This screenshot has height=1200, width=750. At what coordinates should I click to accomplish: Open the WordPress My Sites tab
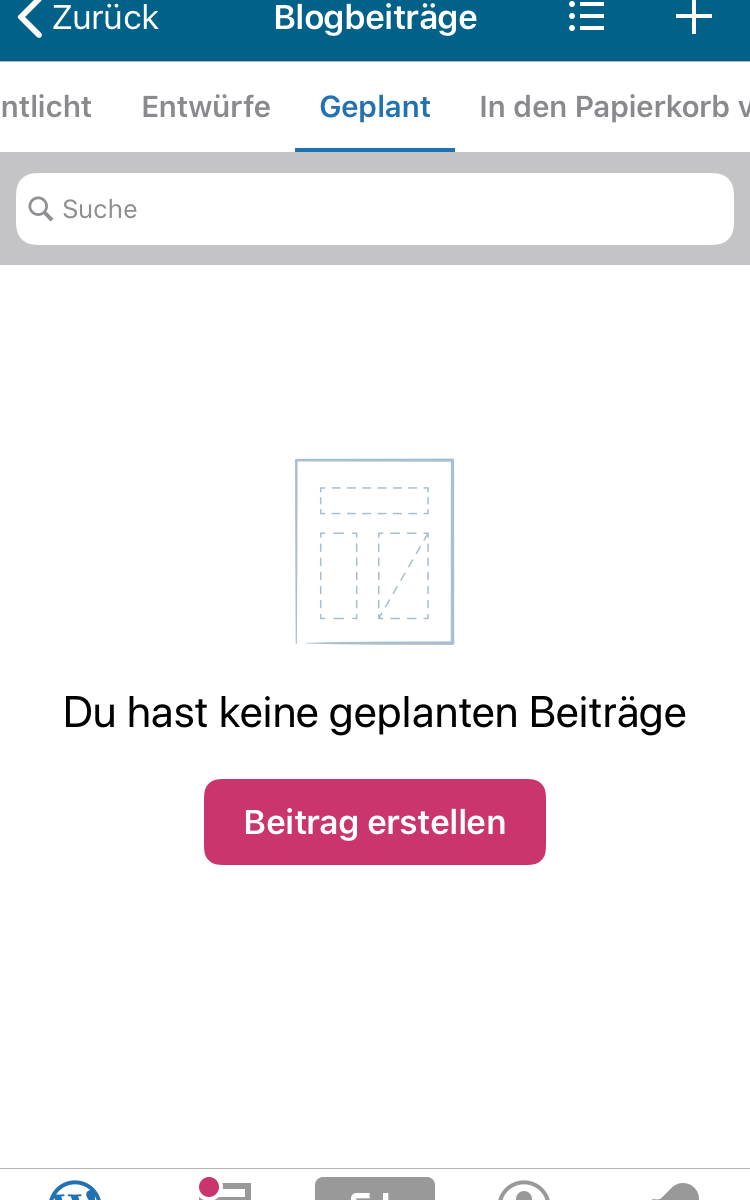(x=75, y=1190)
